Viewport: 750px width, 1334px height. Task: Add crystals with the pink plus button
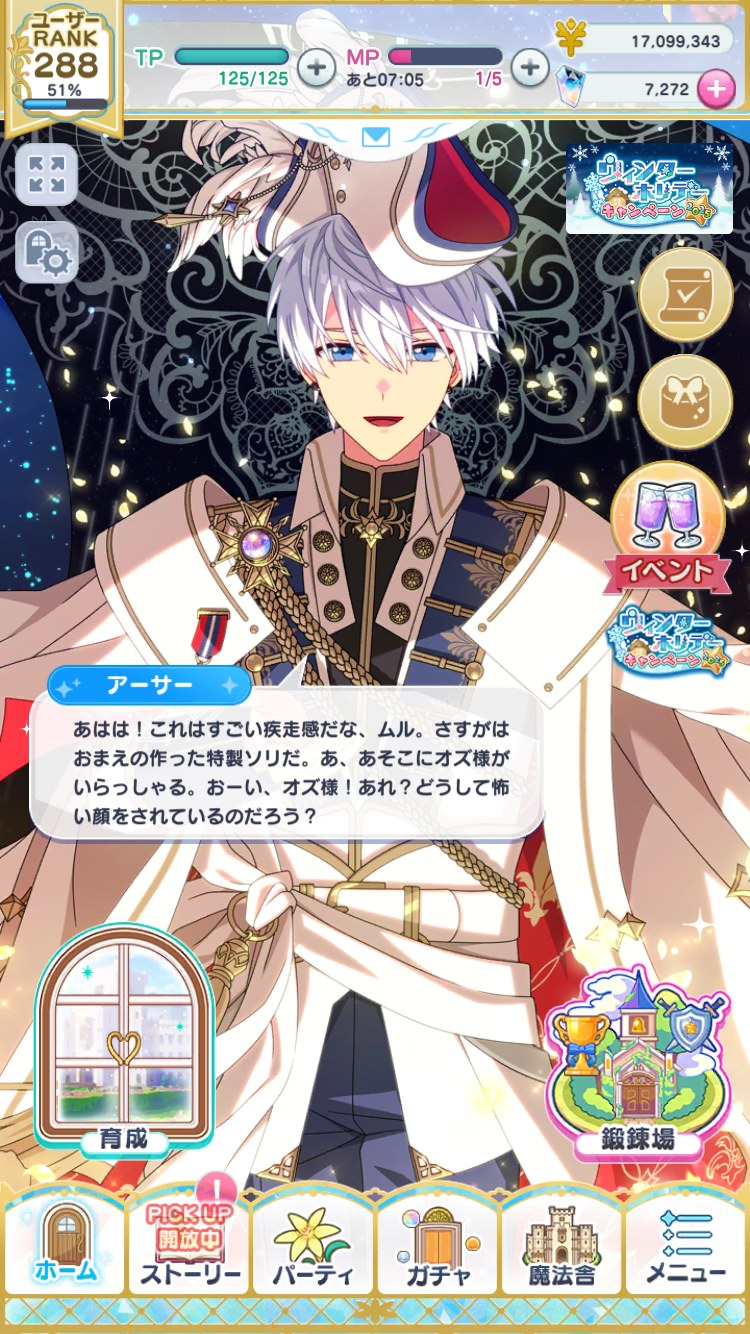(714, 89)
